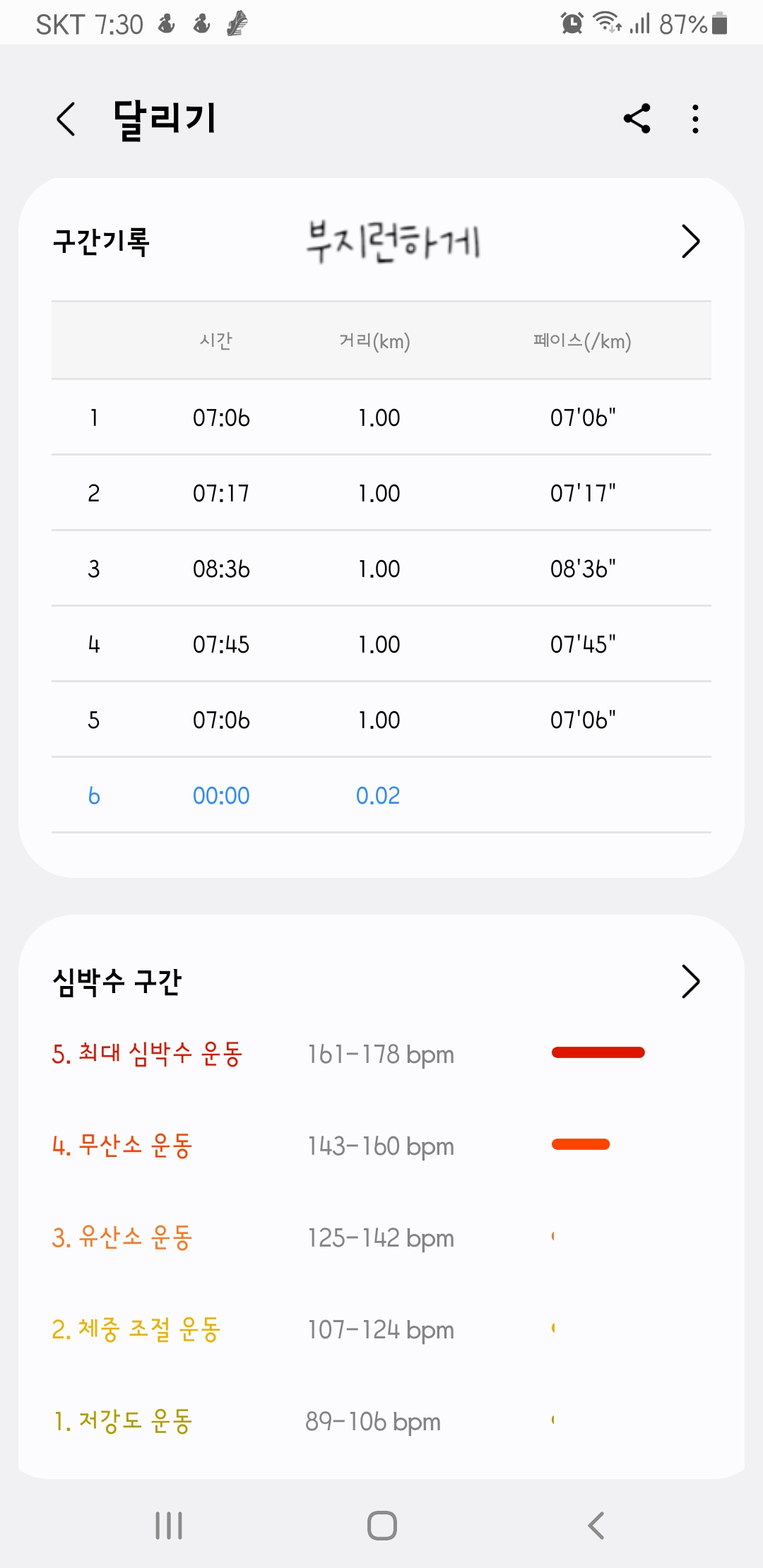Tap the system home button
Screen dimensions: 763x1568
[x=381, y=1526]
